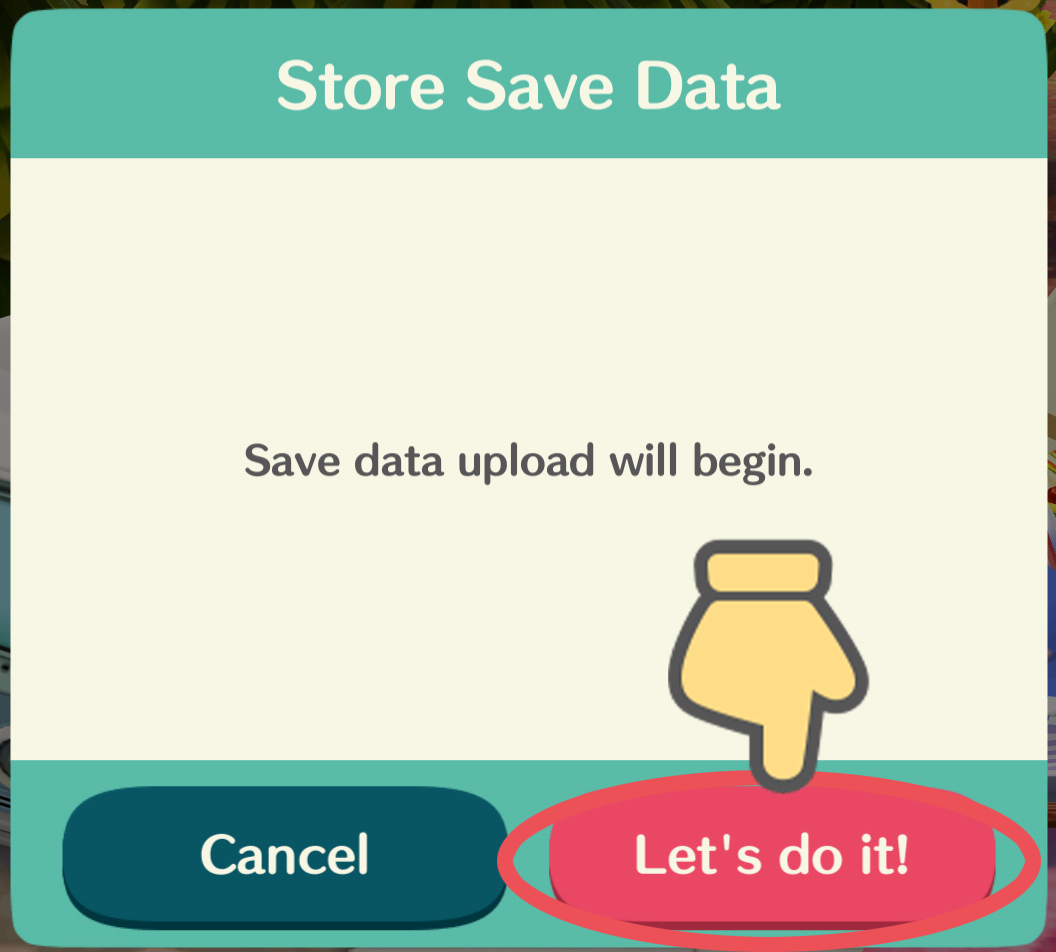This screenshot has height=952, width=1056.
Task: Cancel the save data upload
Action: click(x=284, y=855)
